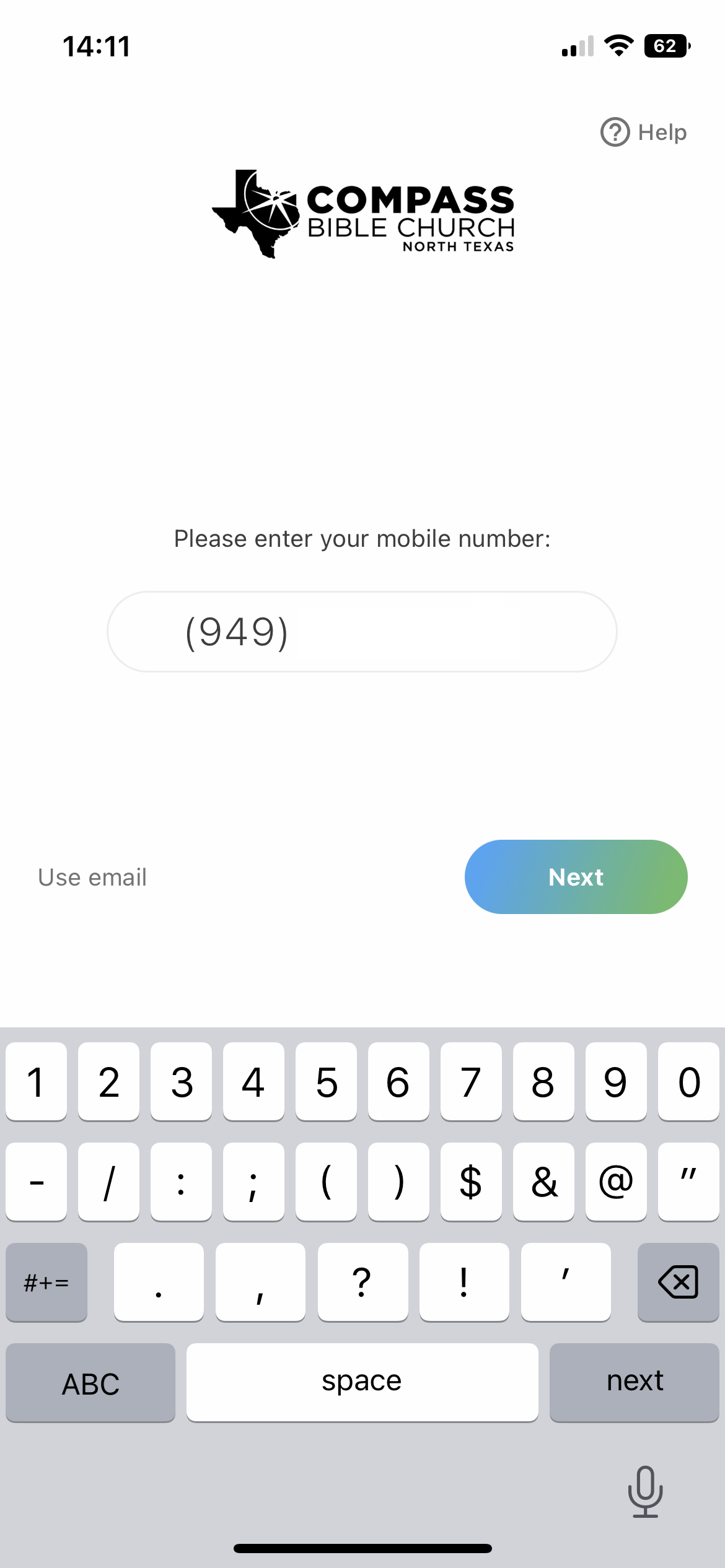Type the digit 7 on the keyboard
This screenshot has width=725, height=1568.
(x=471, y=1081)
